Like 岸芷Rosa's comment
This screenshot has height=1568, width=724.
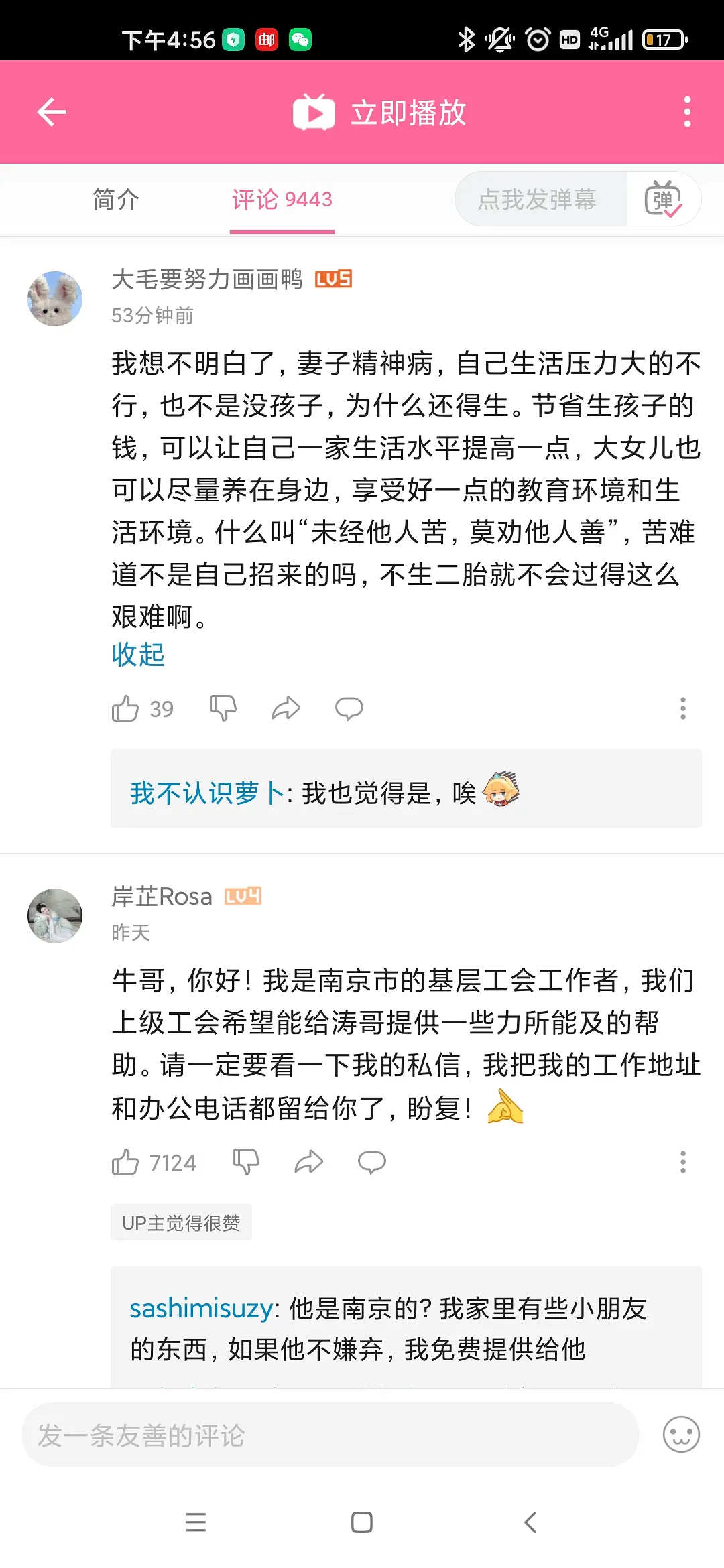[x=126, y=1163]
